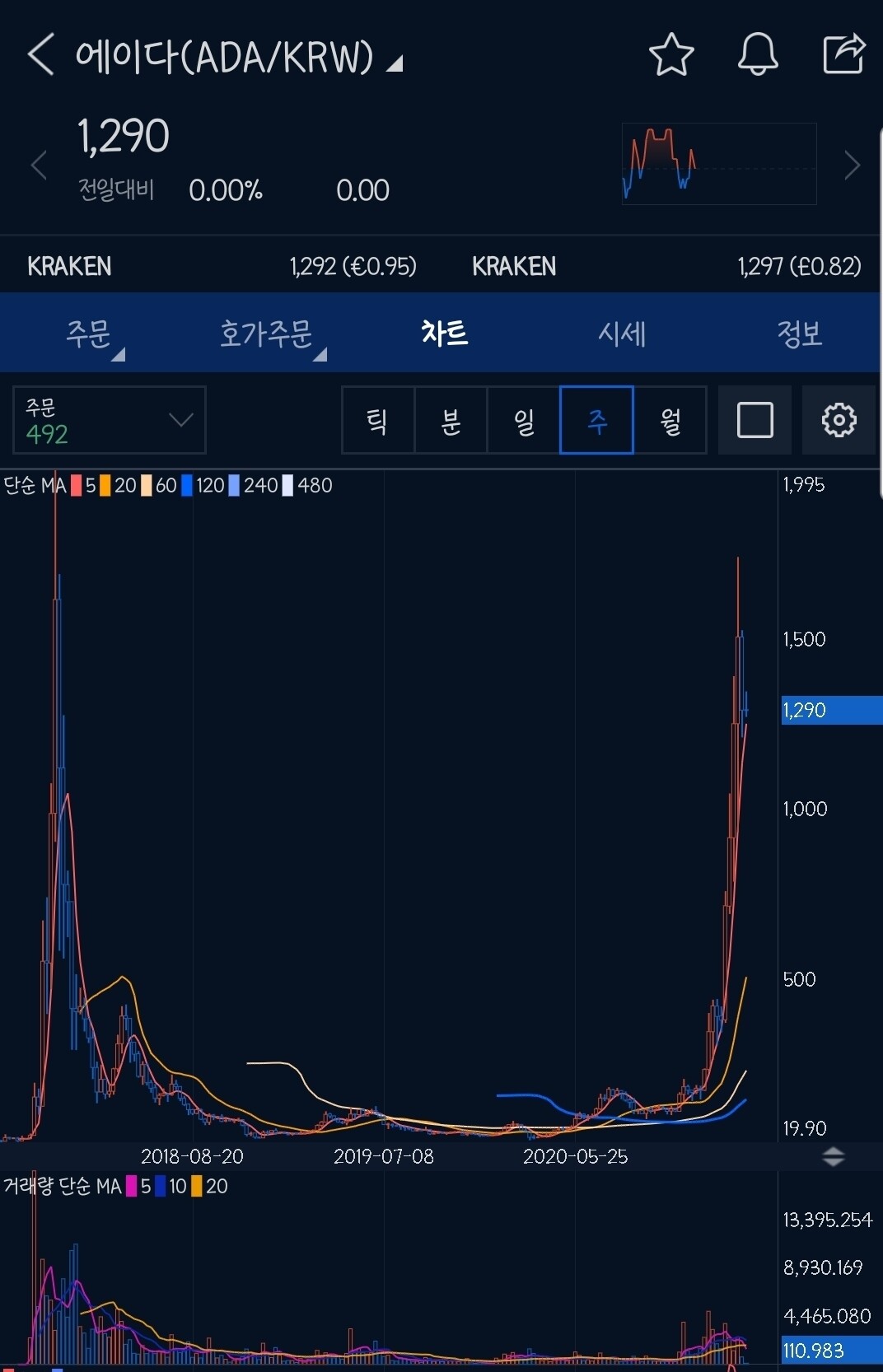Image resolution: width=883 pixels, height=1372 pixels.
Task: Select the 주 chart interval
Action: (x=596, y=421)
